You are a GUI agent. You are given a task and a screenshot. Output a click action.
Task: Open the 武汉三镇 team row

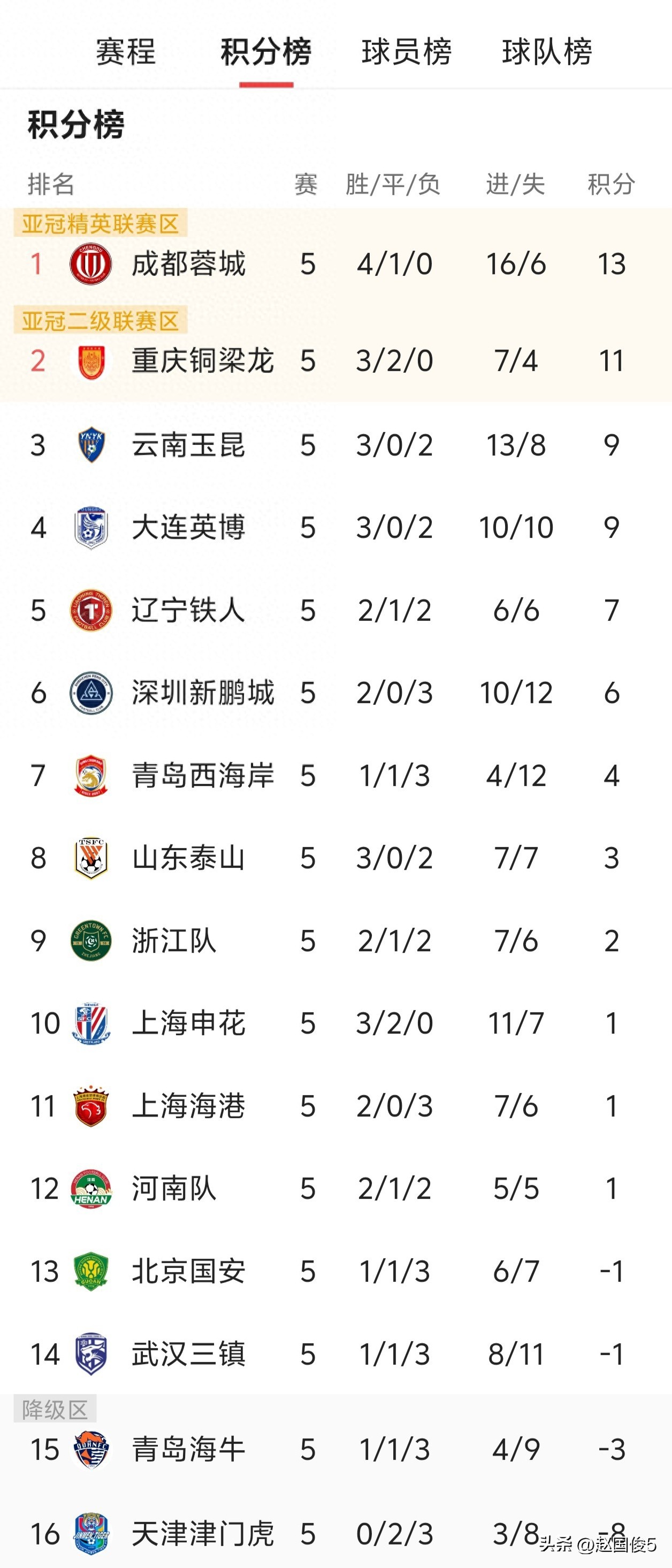point(189,1354)
